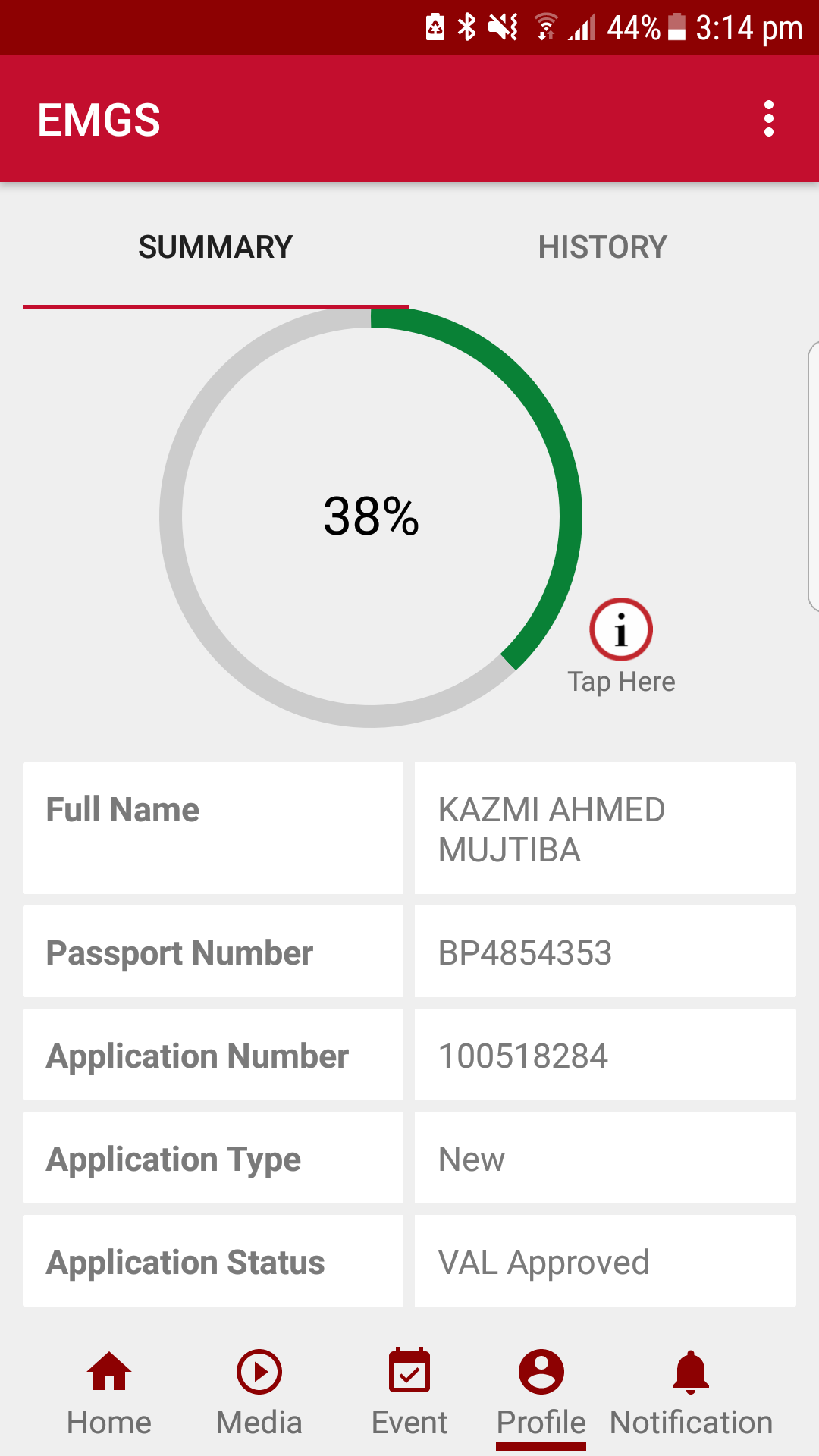Open the overflow menu
Screen dimensions: 819x1456
[x=769, y=119]
